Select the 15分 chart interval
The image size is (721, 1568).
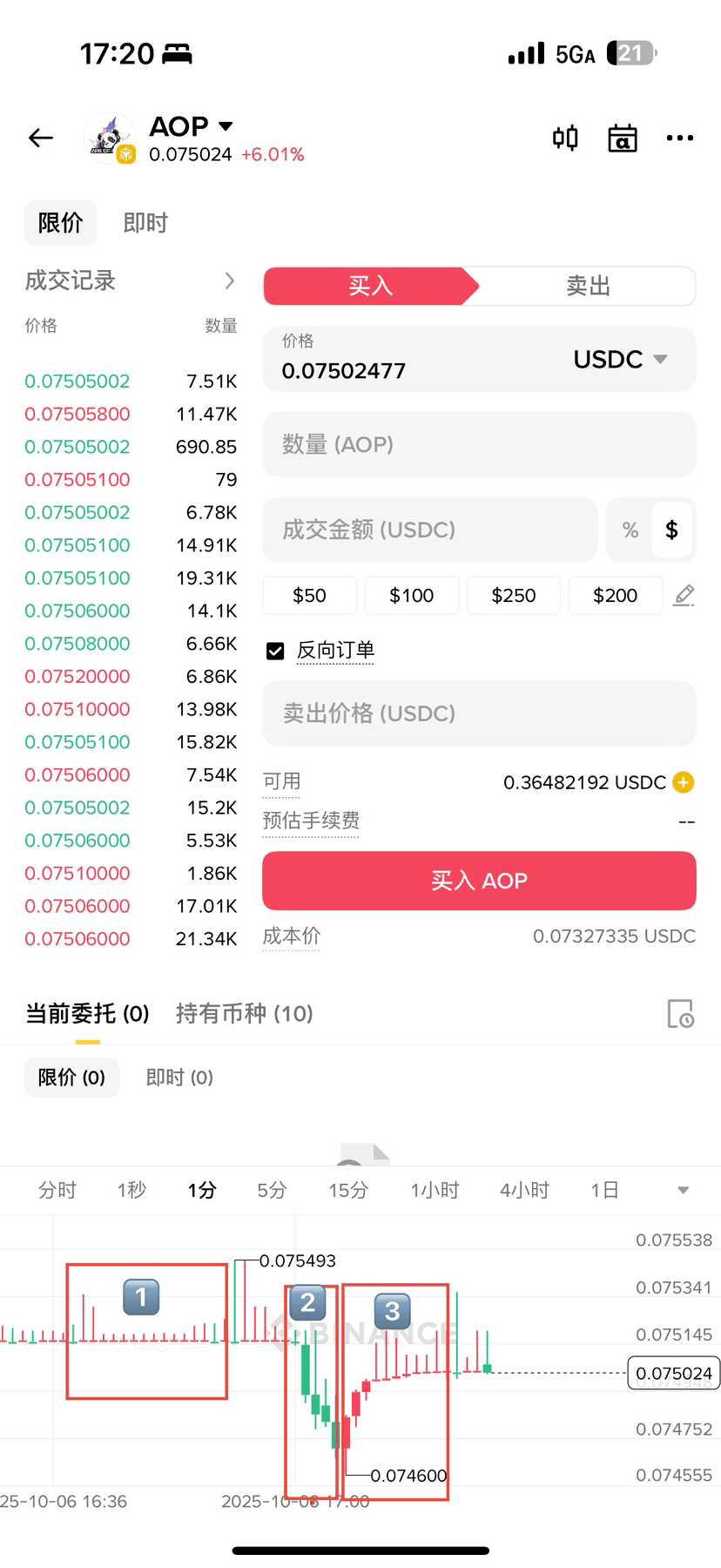(x=348, y=1190)
